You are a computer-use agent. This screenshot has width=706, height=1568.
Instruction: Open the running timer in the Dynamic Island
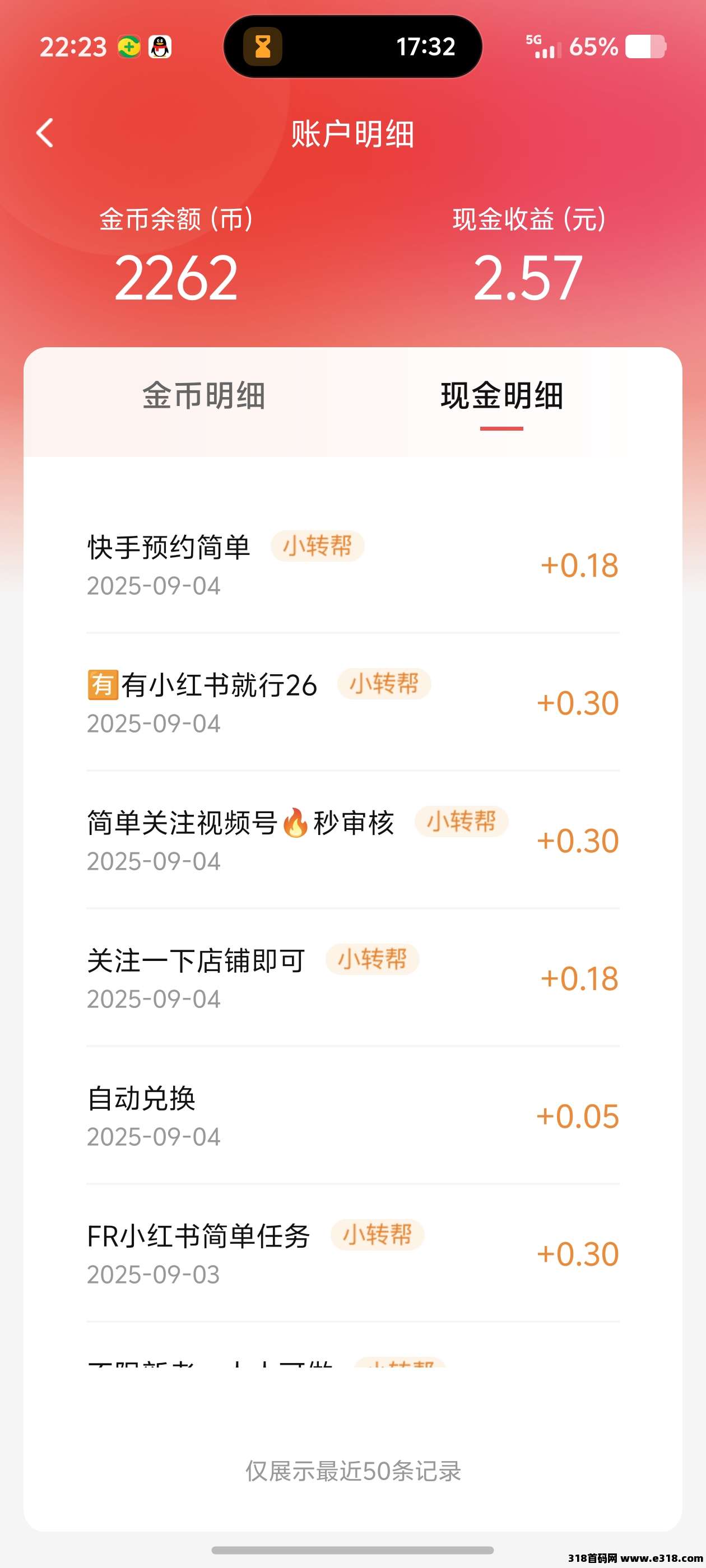click(x=352, y=47)
